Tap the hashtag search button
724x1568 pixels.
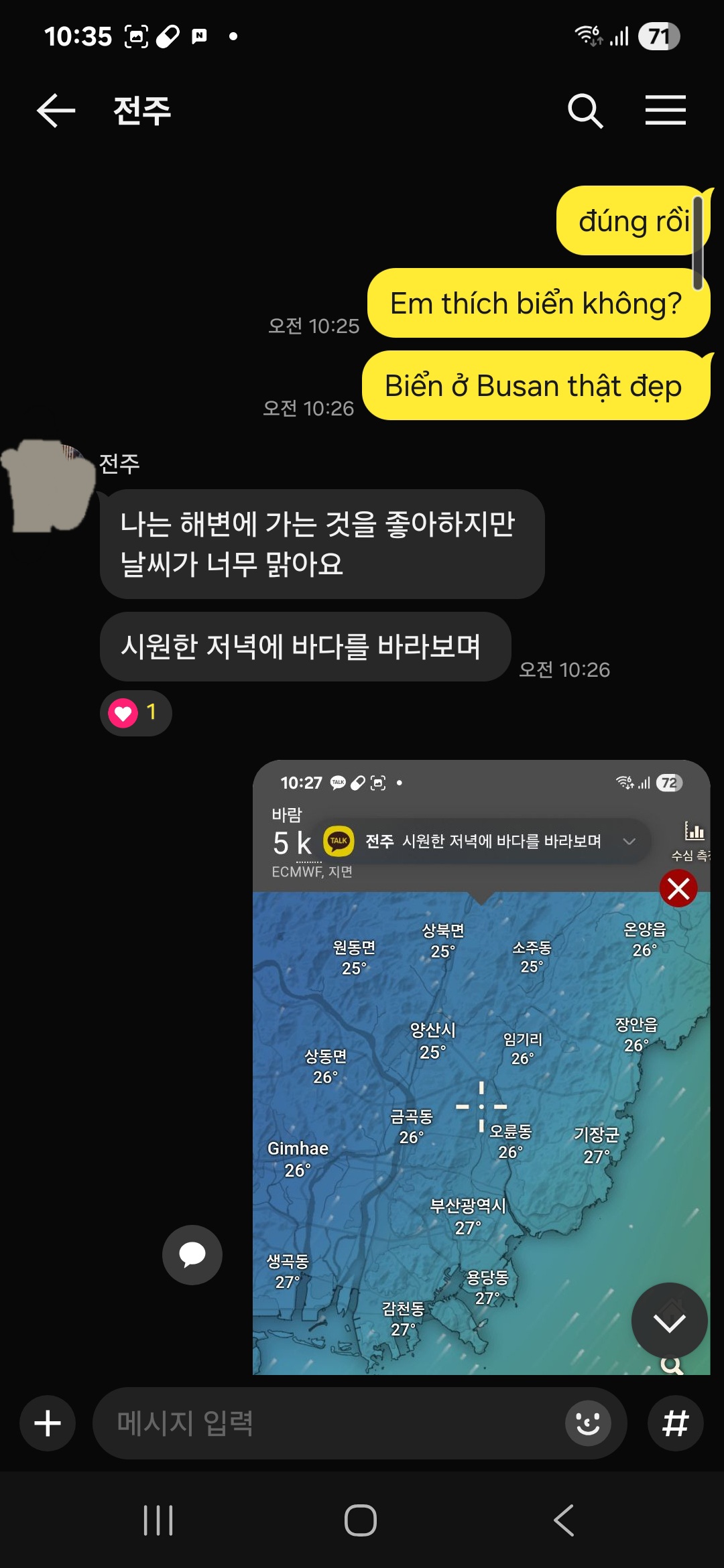click(675, 1423)
